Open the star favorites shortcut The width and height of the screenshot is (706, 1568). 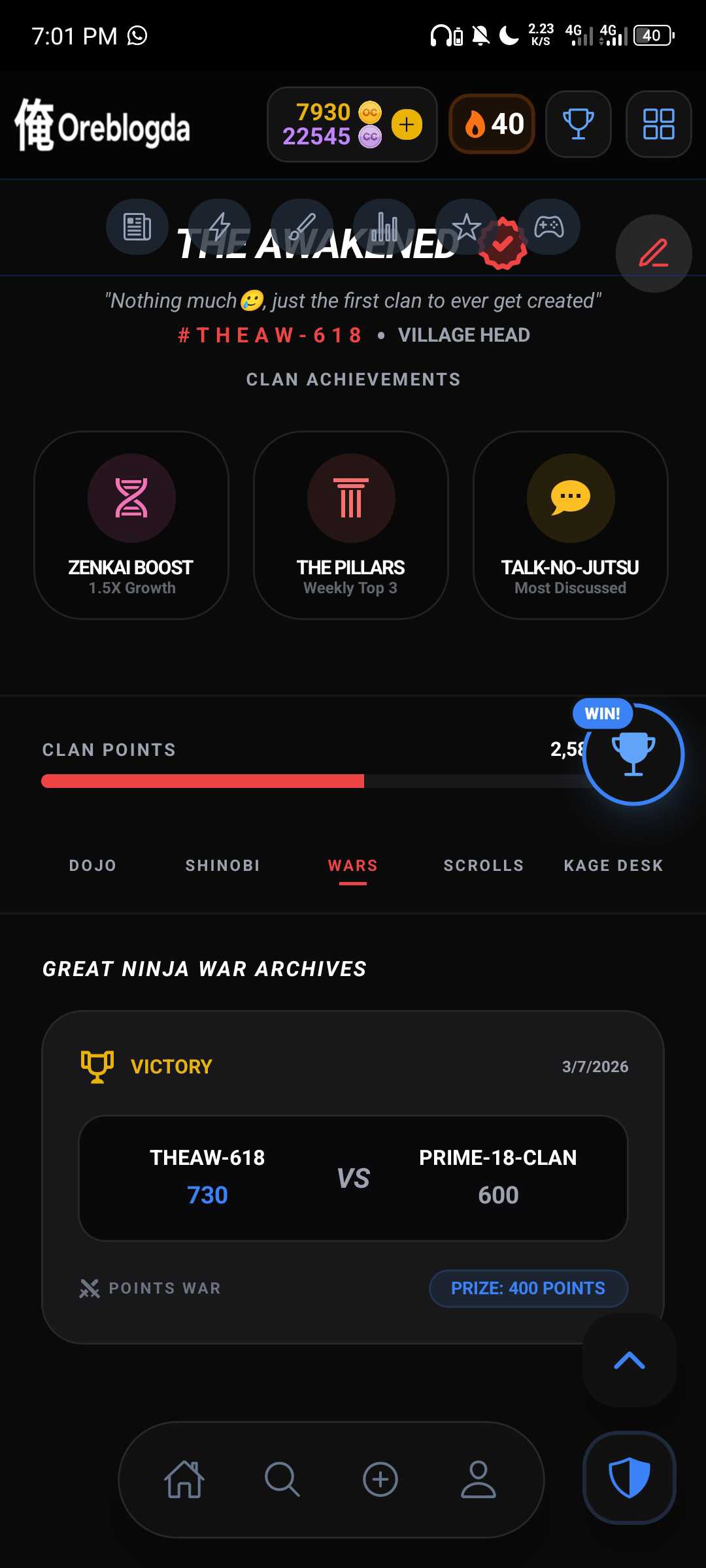click(466, 227)
